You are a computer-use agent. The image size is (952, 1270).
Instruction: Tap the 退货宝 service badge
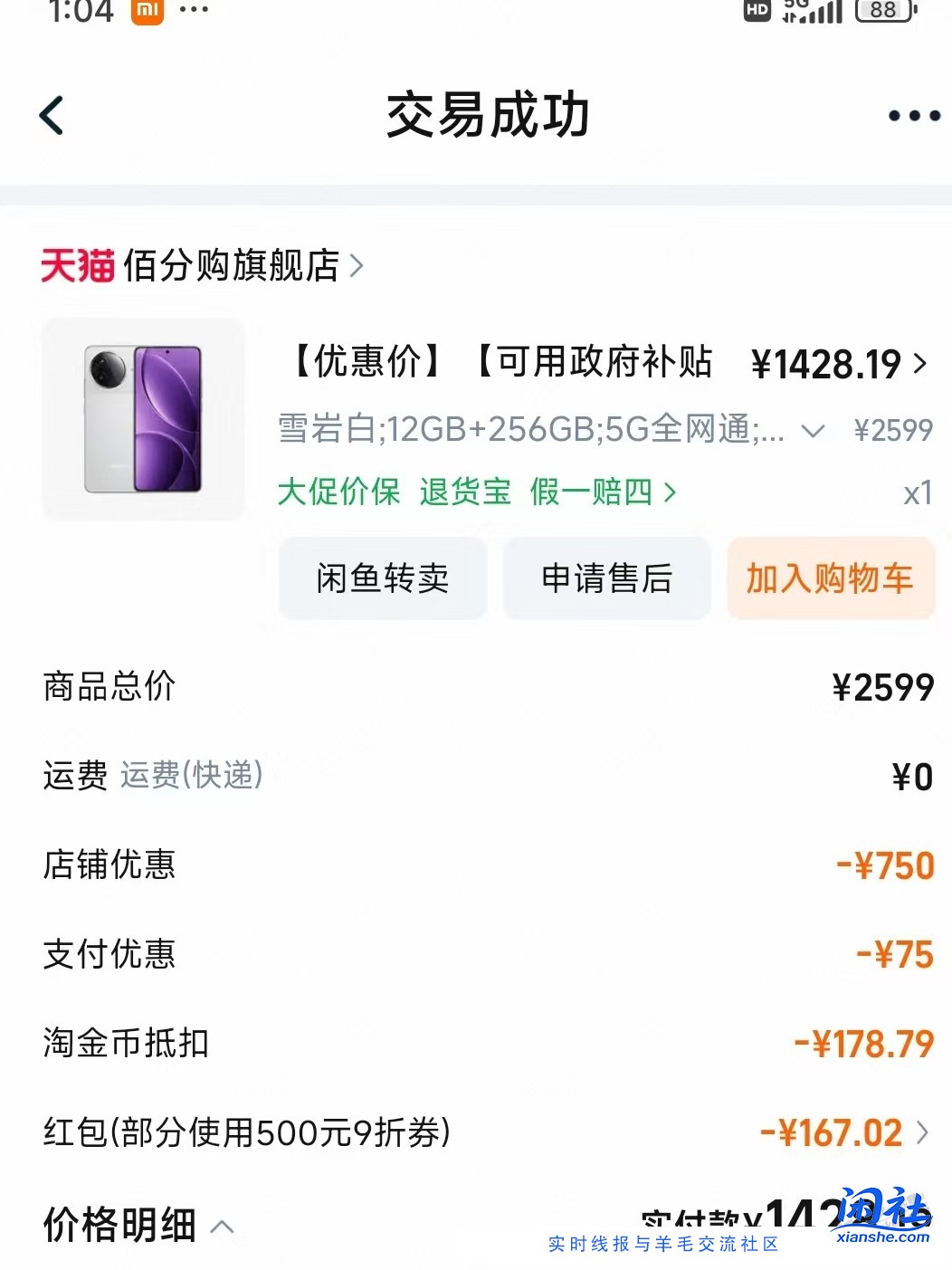click(466, 492)
